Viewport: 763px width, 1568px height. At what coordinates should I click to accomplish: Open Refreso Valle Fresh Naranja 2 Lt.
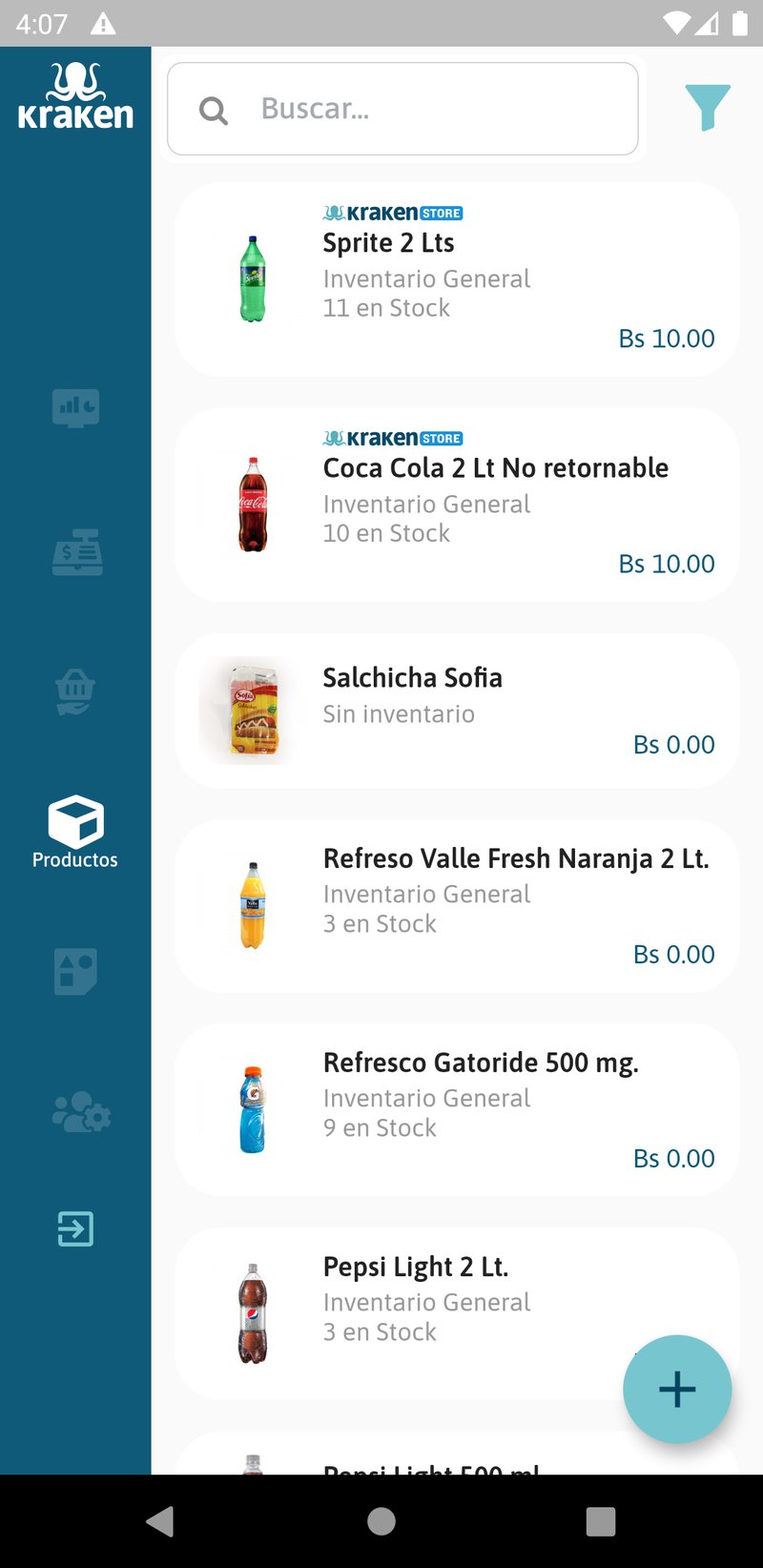click(457, 905)
